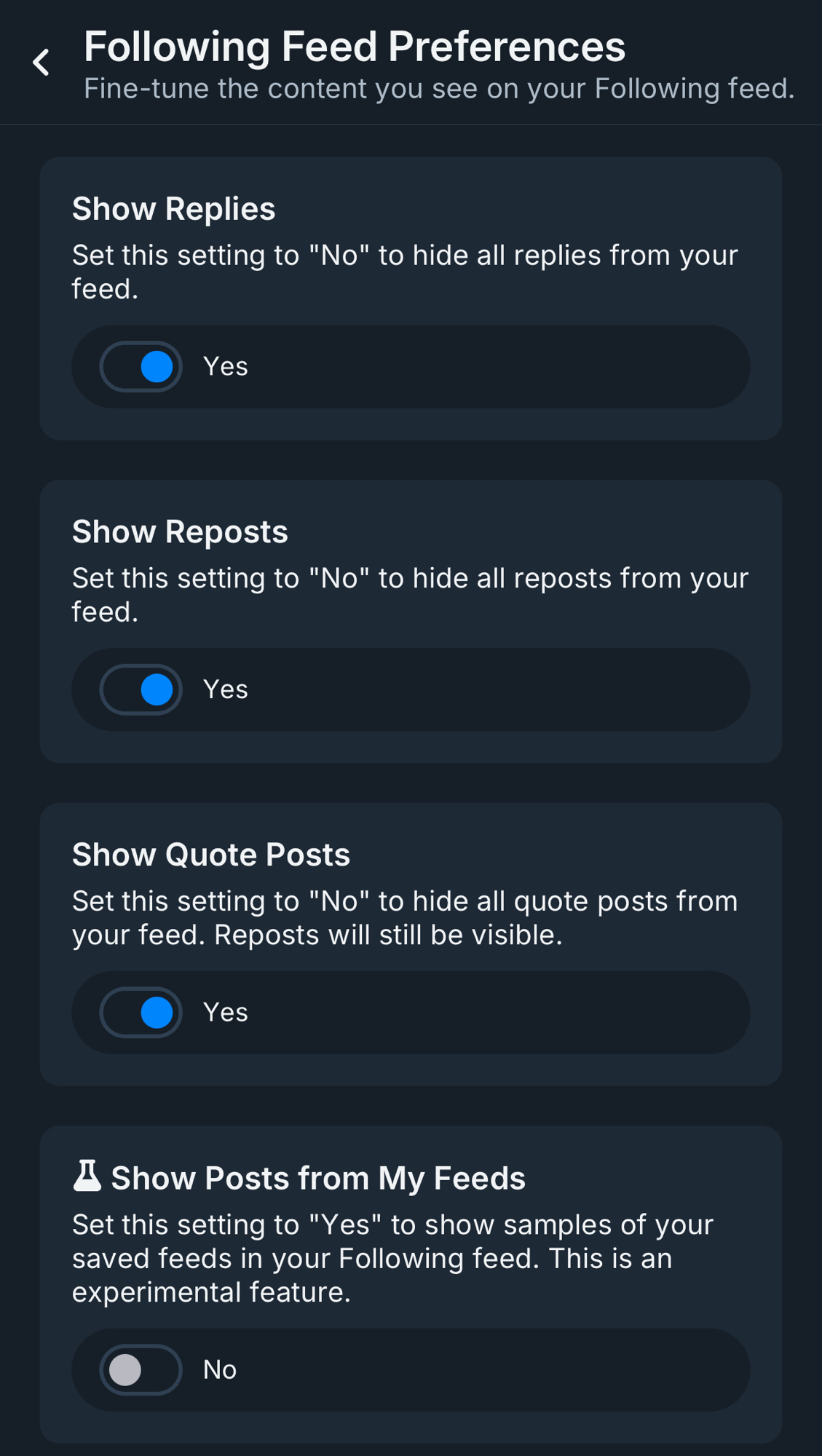The width and height of the screenshot is (822, 1456).
Task: Switch Show Quote Posts to No
Action: point(141,1013)
